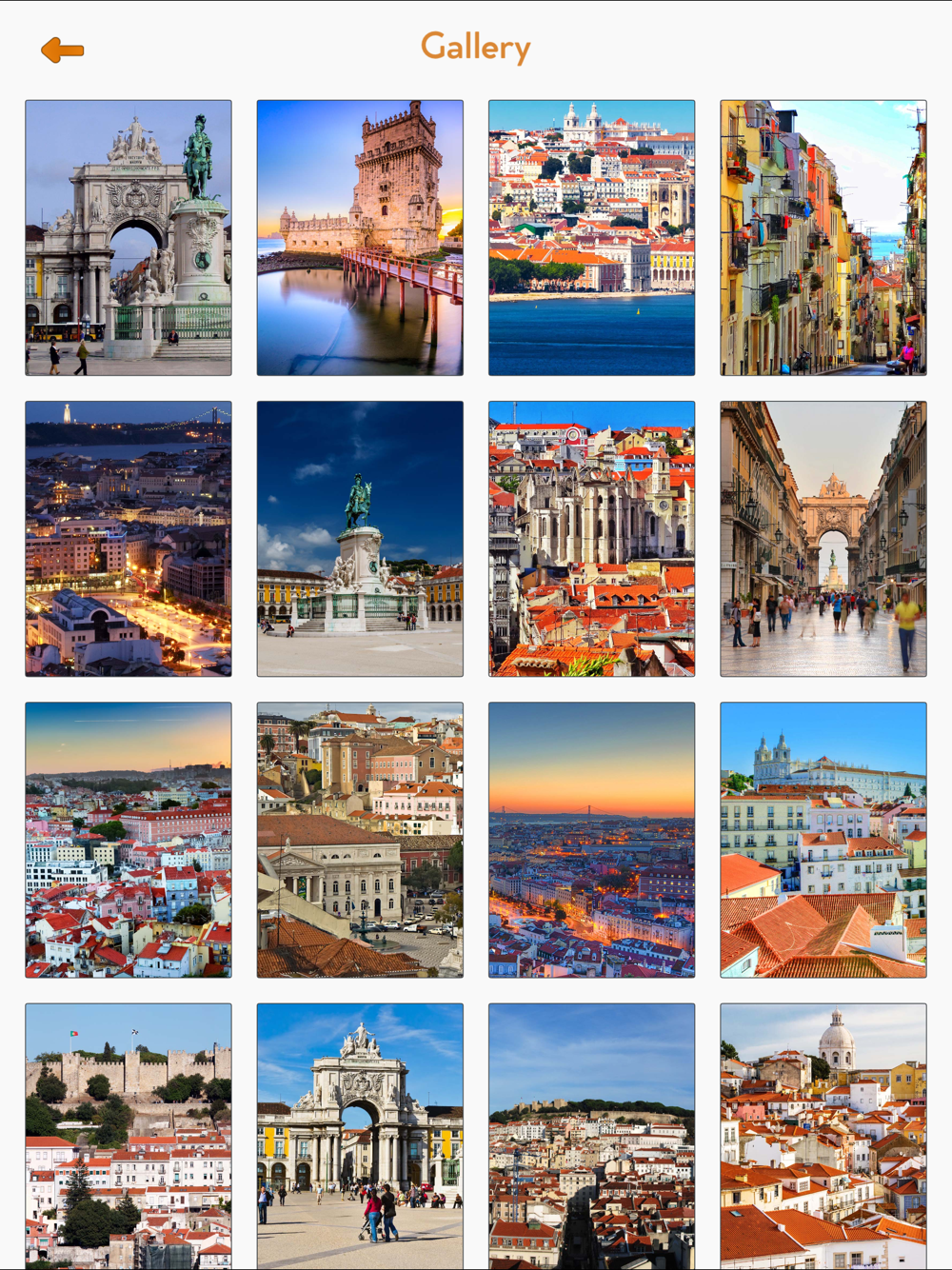Open the Belém Tower sunset photo
This screenshot has width=952, height=1270.
(360, 238)
